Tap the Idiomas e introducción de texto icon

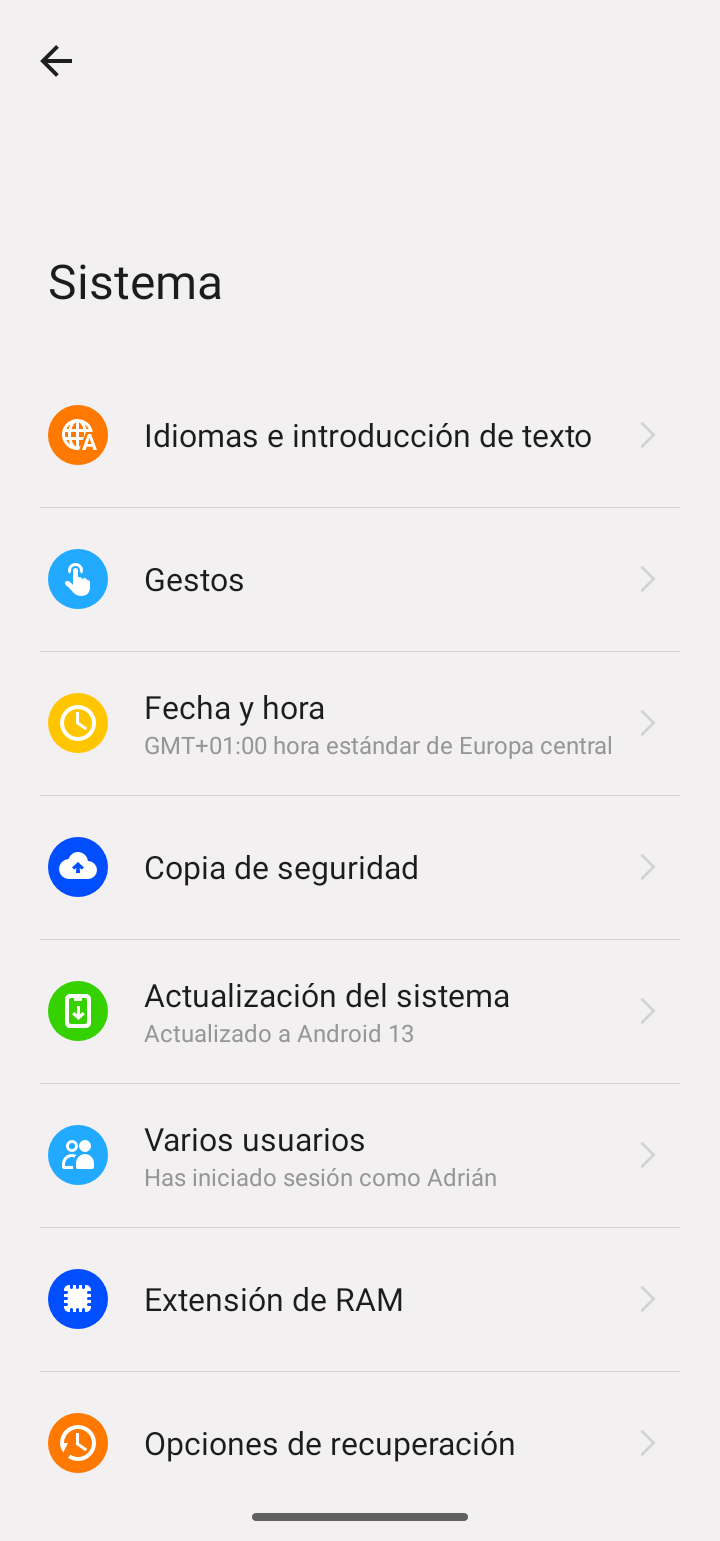pos(77,435)
